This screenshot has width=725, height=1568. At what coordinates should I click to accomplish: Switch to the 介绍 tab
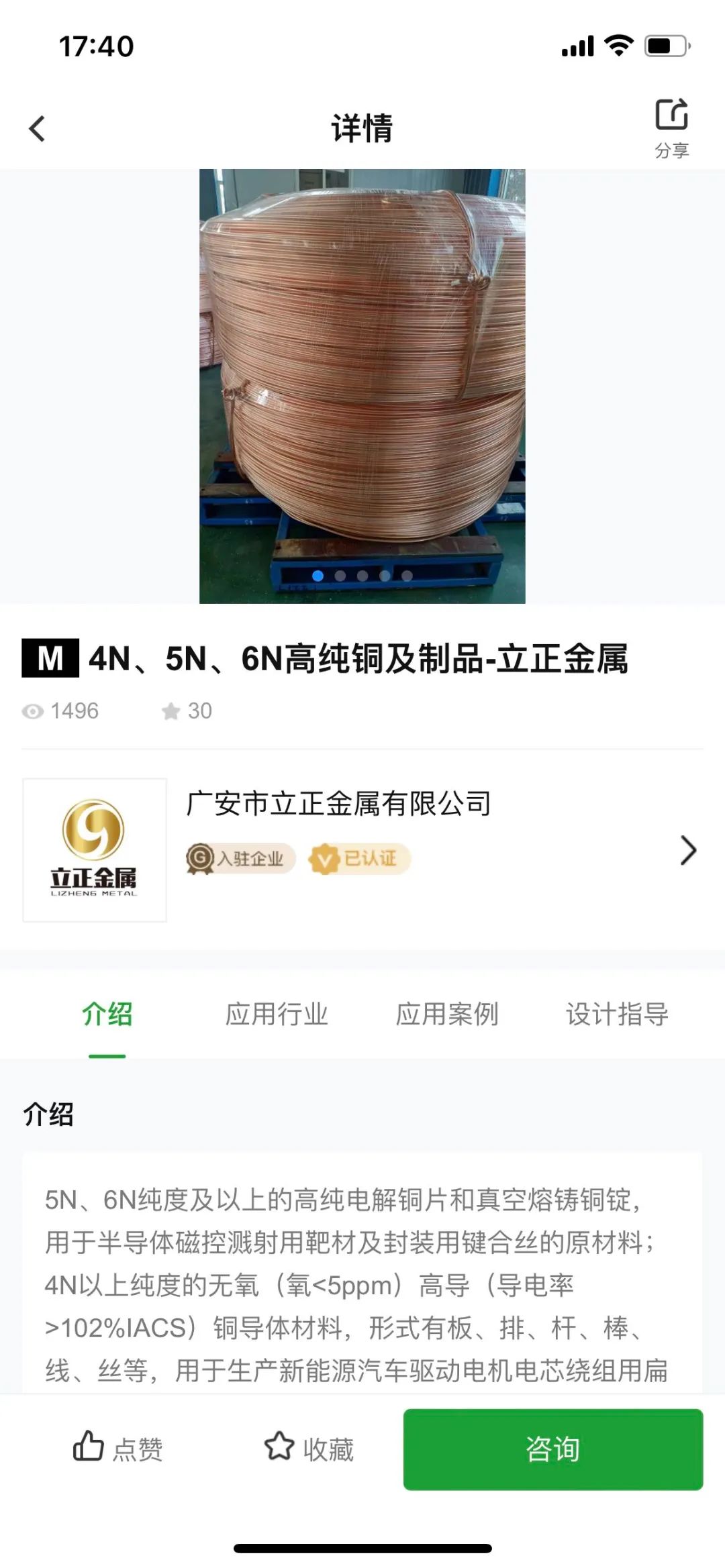[107, 1014]
